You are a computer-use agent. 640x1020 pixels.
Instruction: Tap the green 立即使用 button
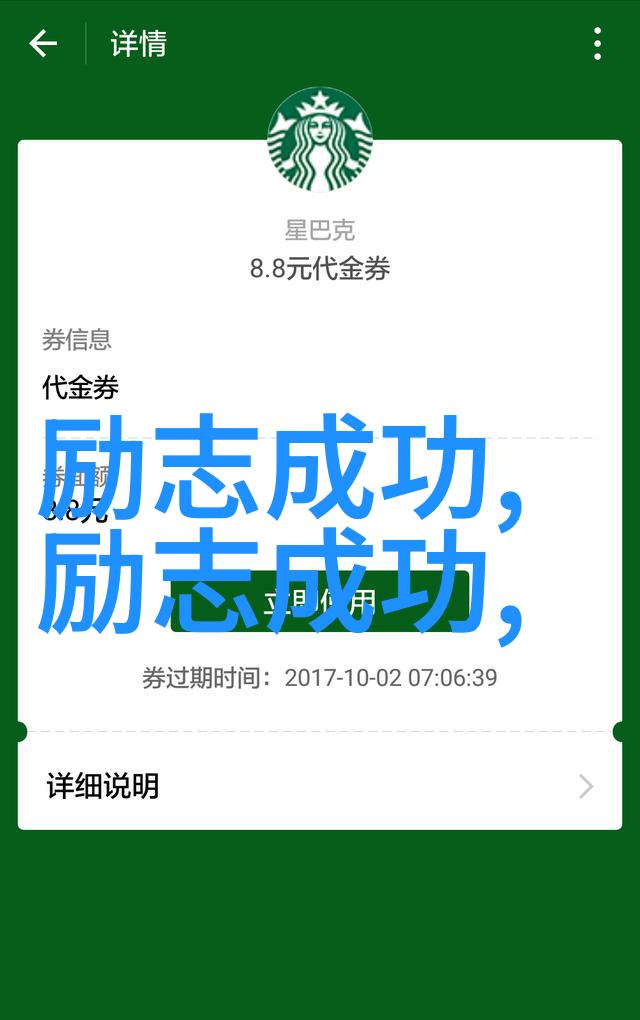[x=319, y=602]
